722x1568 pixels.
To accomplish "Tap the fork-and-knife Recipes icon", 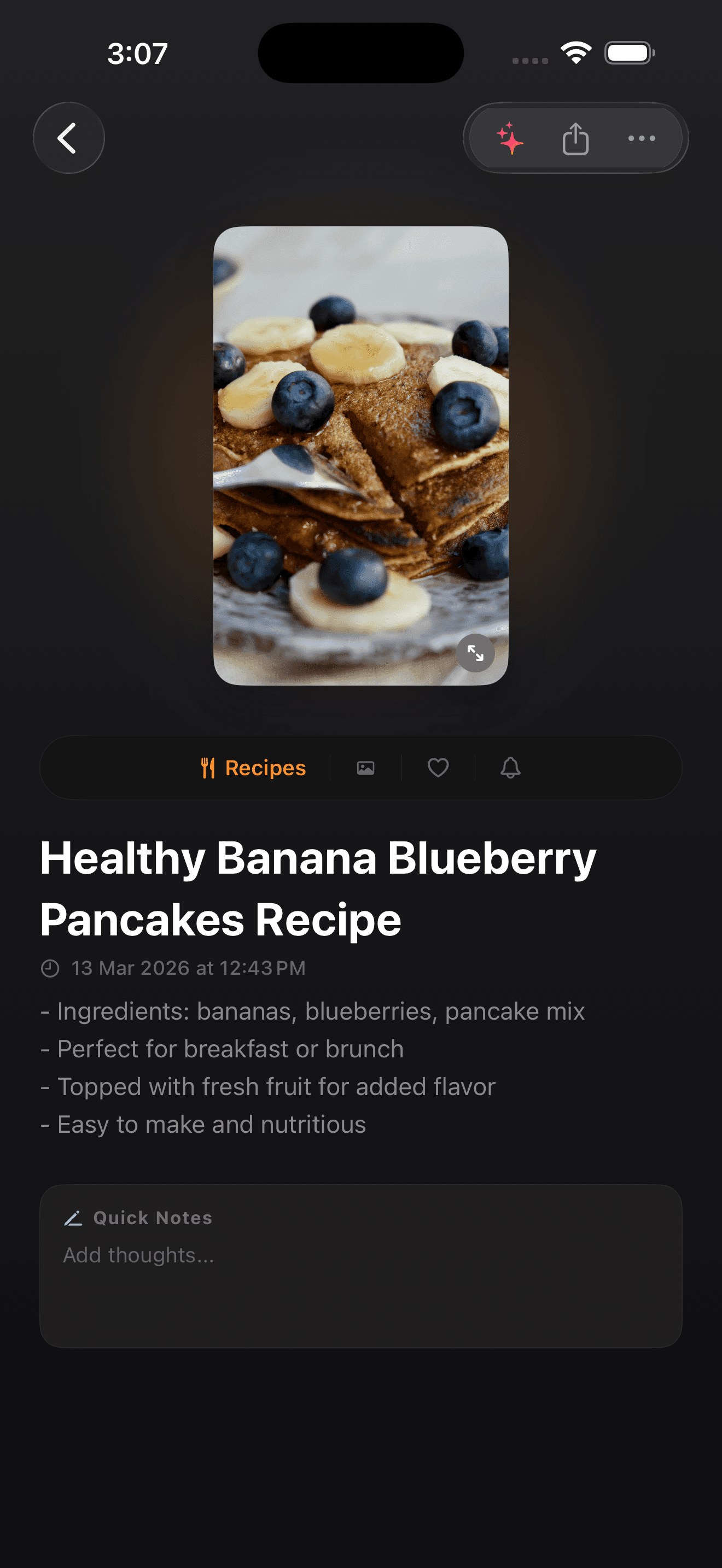I will pos(208,768).
